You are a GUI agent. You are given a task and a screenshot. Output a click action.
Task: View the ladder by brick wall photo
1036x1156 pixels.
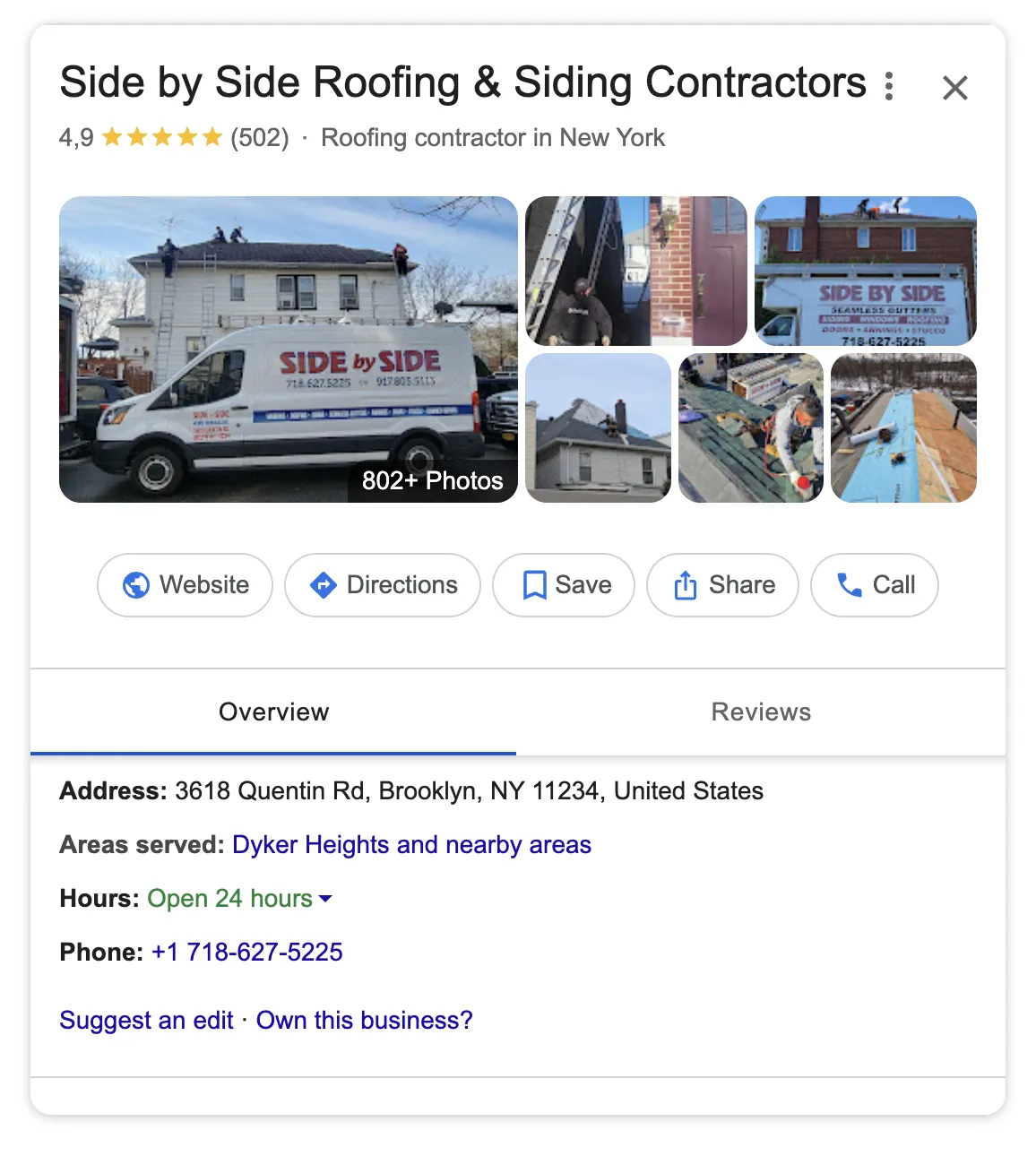click(636, 271)
